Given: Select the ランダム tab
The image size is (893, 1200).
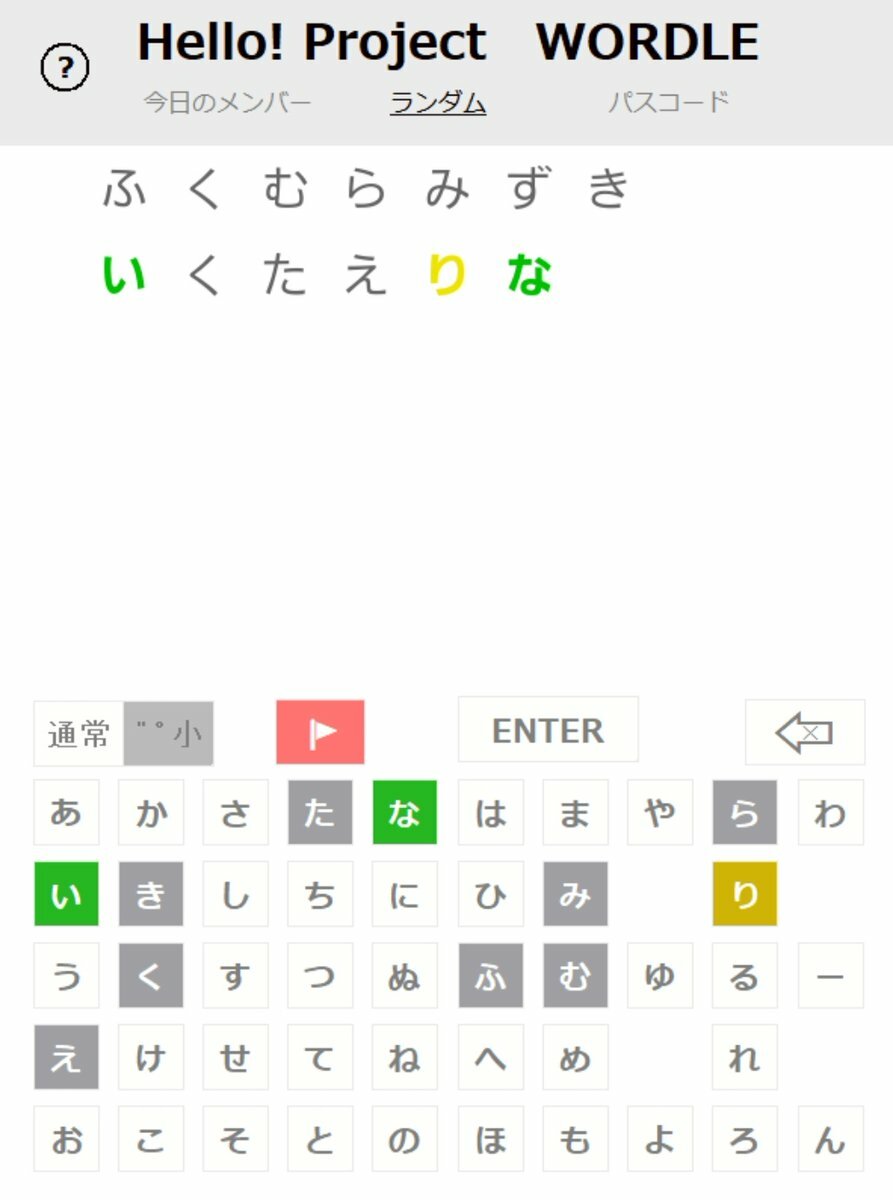Looking at the screenshot, I should (x=438, y=102).
